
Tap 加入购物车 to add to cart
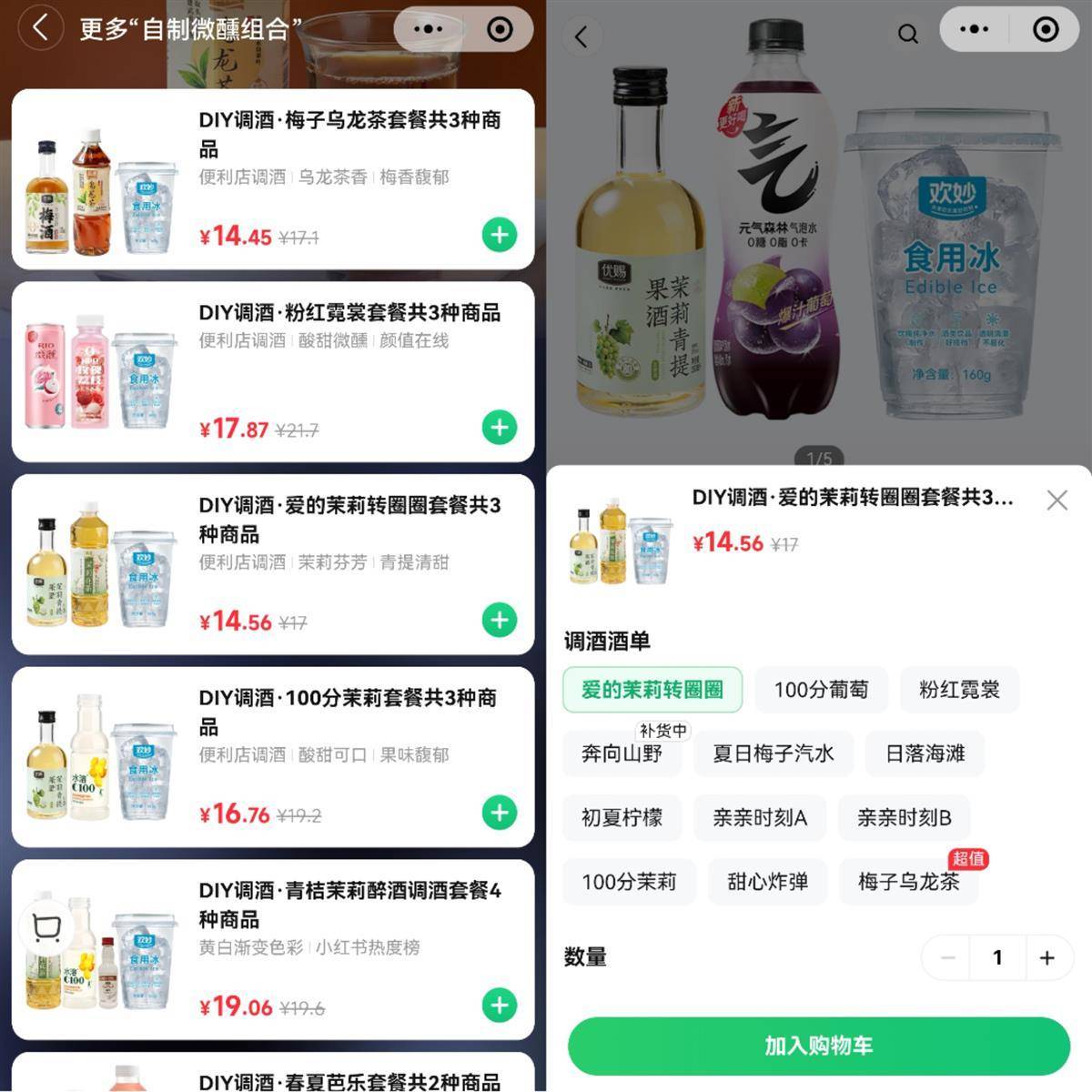818,1046
